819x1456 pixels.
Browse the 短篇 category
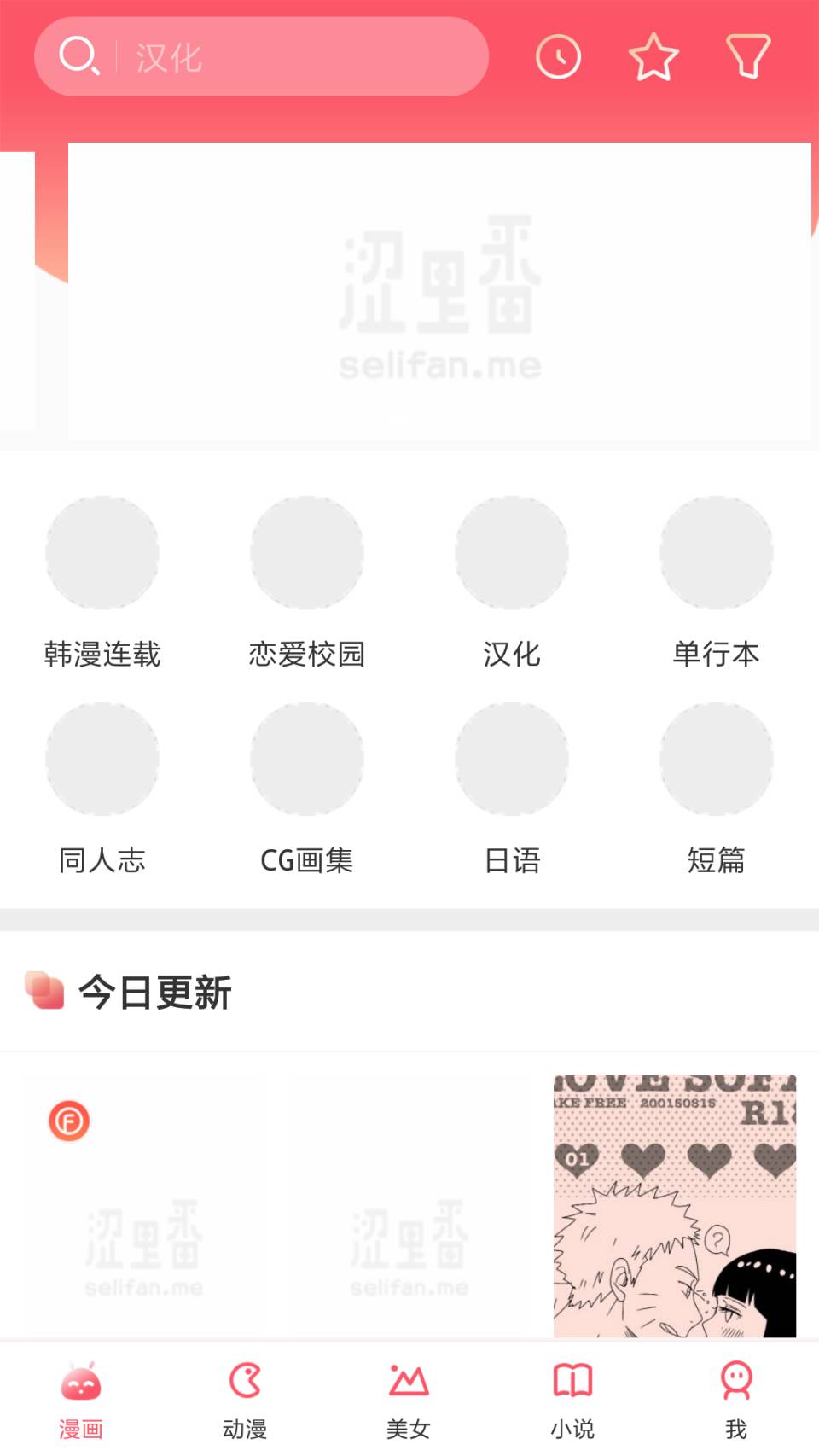tap(717, 760)
